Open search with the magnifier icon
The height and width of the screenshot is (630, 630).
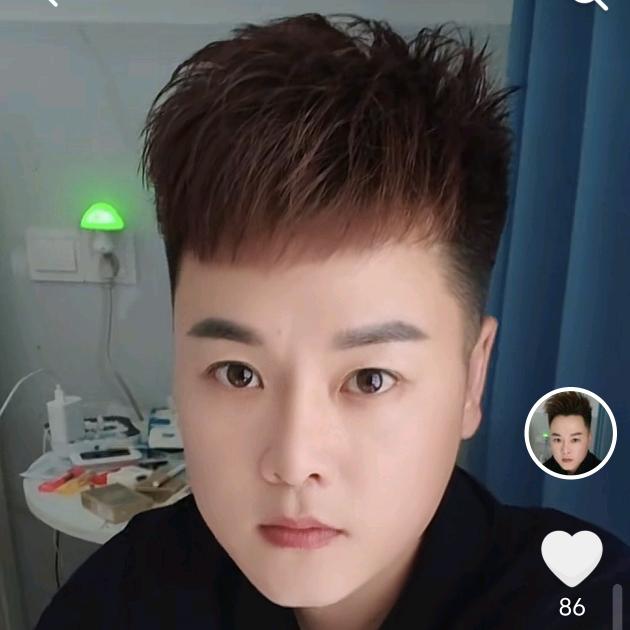pyautogui.click(x=590, y=3)
